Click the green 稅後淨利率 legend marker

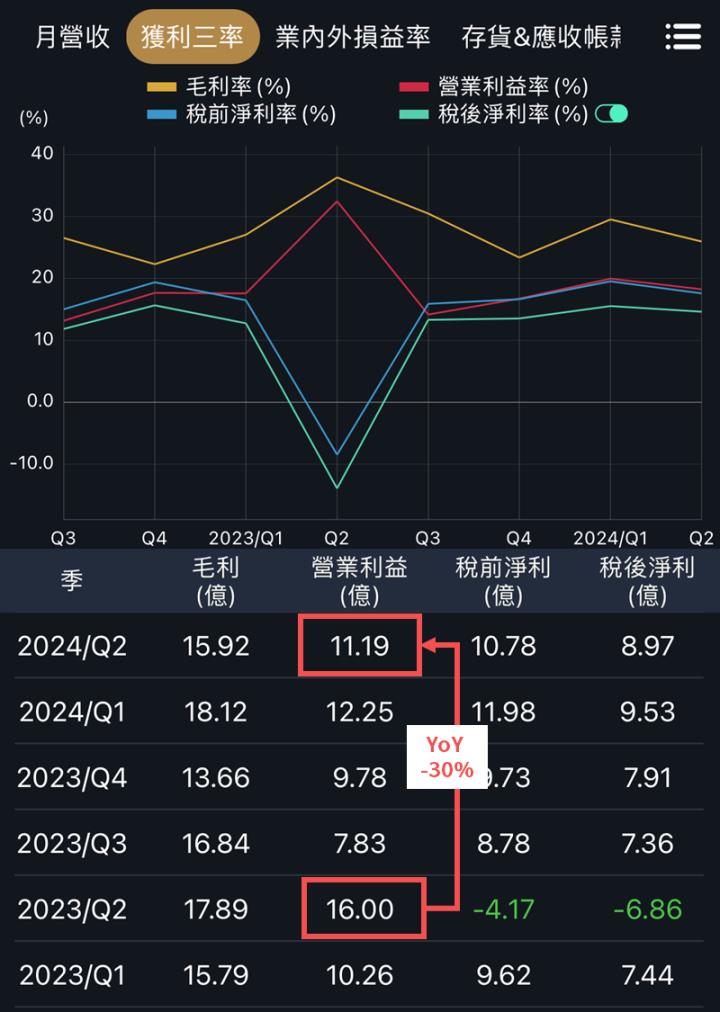point(414,114)
